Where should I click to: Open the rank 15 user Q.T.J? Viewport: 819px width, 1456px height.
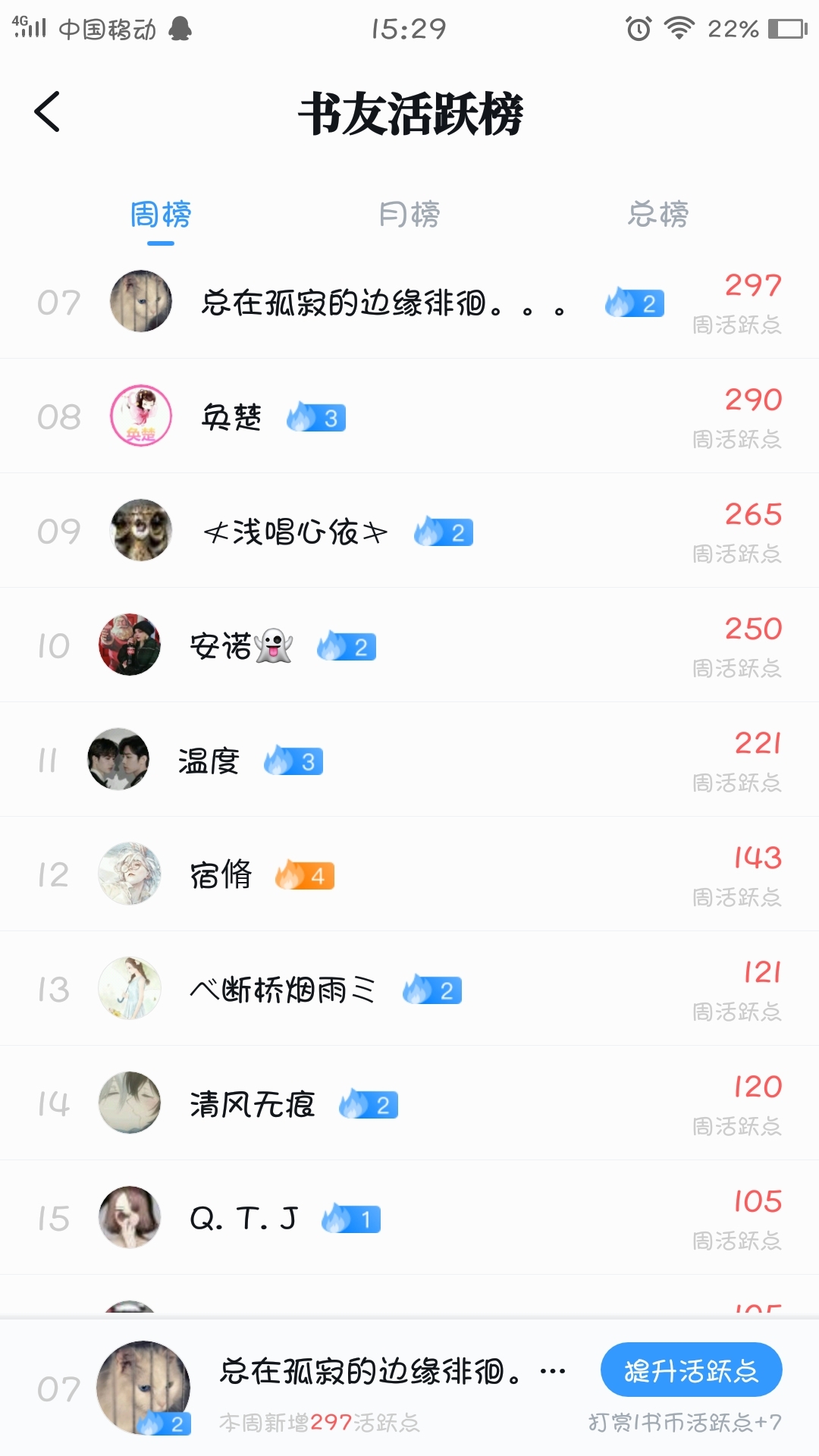(x=409, y=1218)
